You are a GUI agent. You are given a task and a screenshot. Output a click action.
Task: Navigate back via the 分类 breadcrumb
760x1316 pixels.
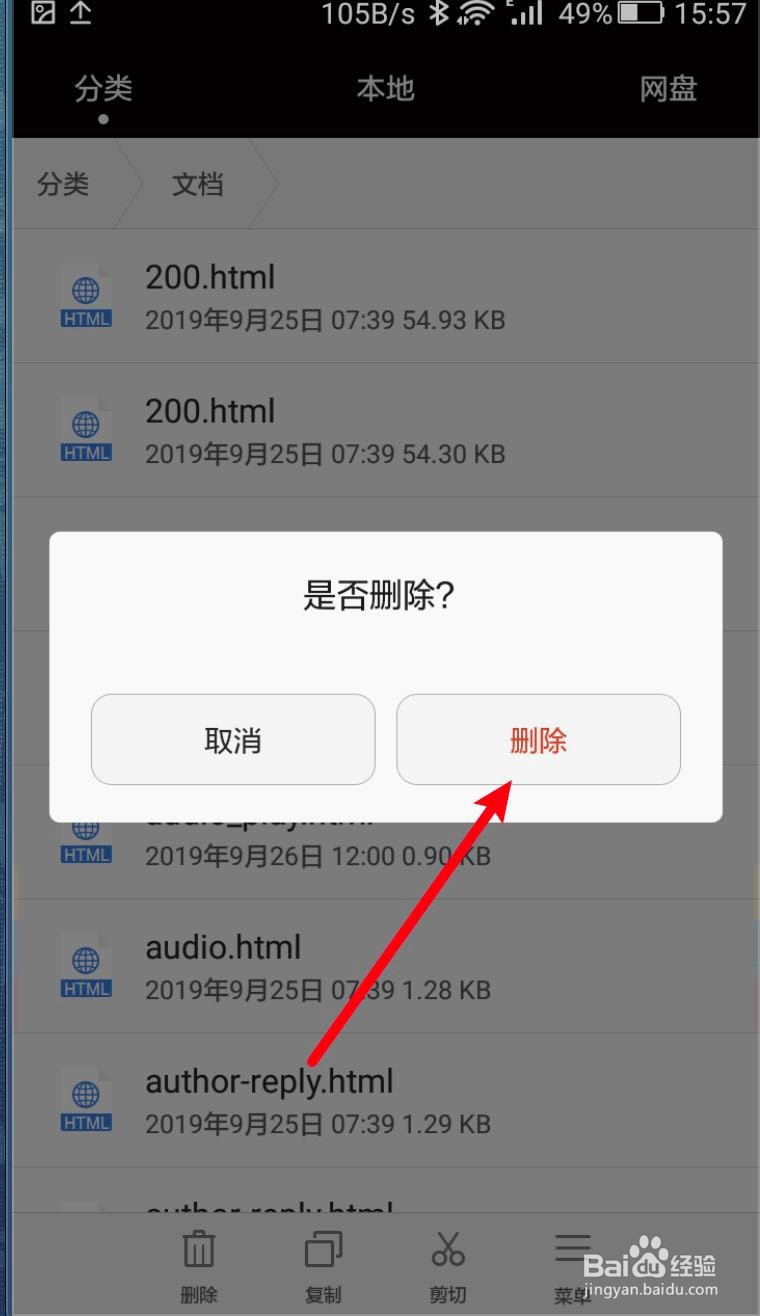coord(63,184)
